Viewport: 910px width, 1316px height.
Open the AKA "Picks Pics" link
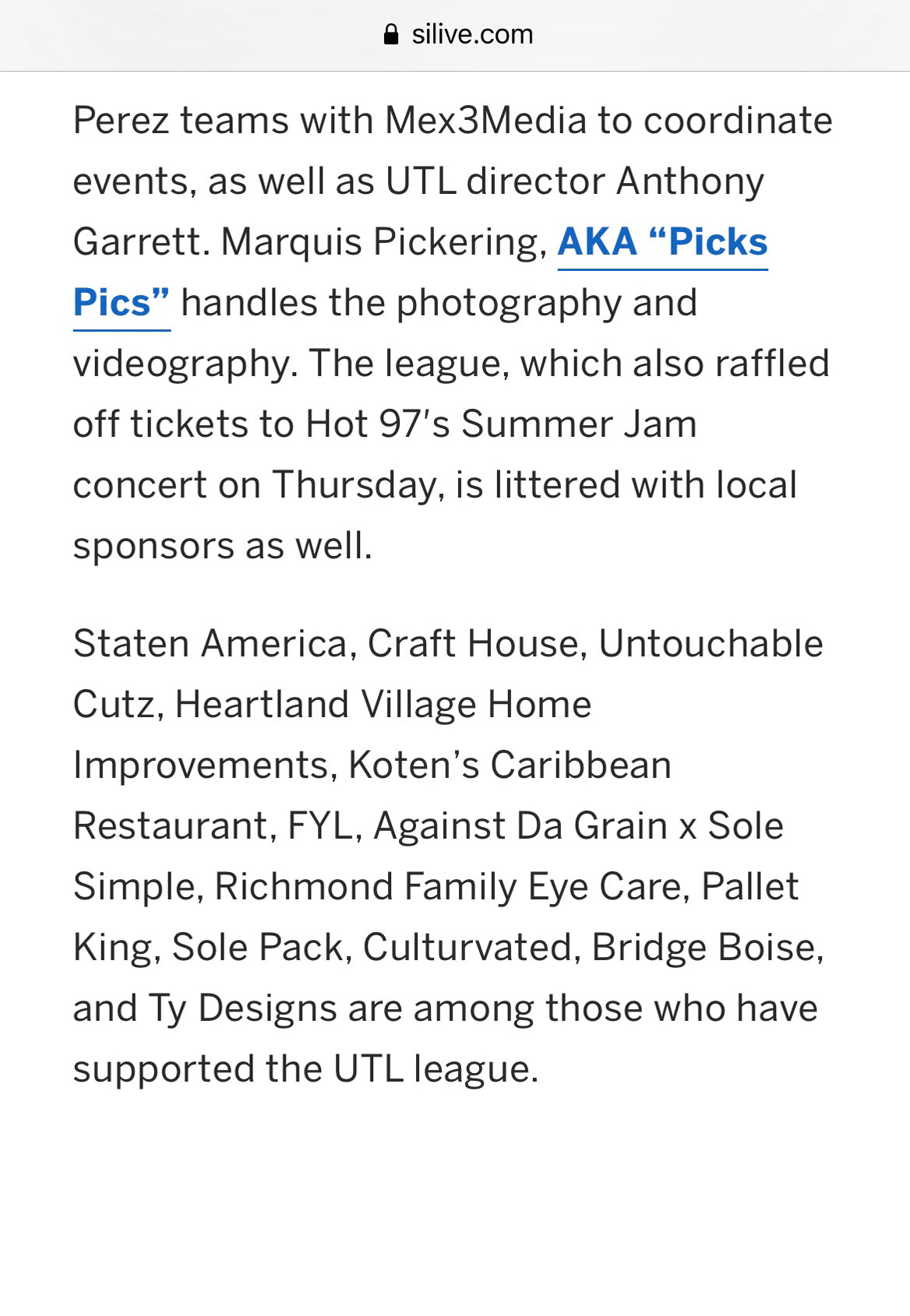tap(661, 242)
